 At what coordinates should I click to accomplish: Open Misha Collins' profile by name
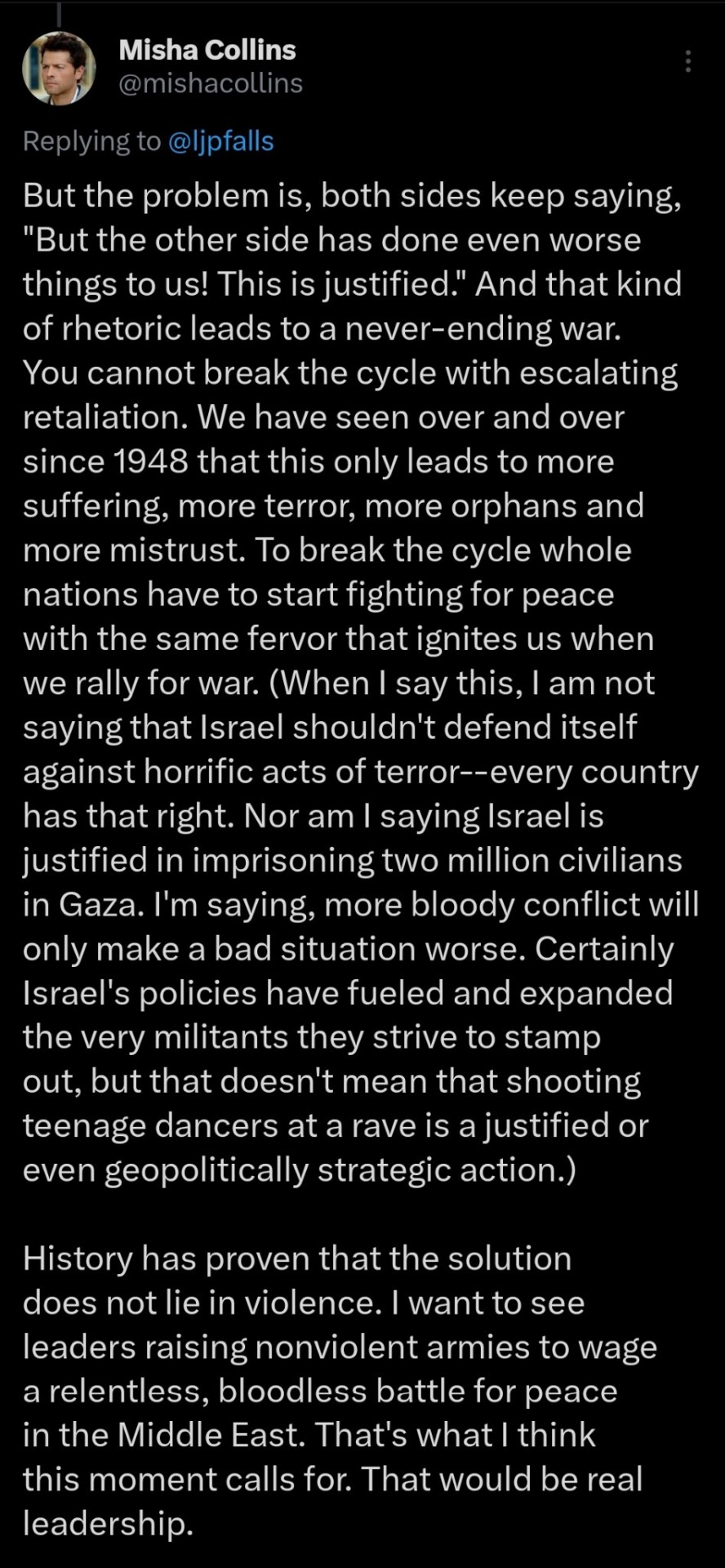pyautogui.click(x=207, y=50)
